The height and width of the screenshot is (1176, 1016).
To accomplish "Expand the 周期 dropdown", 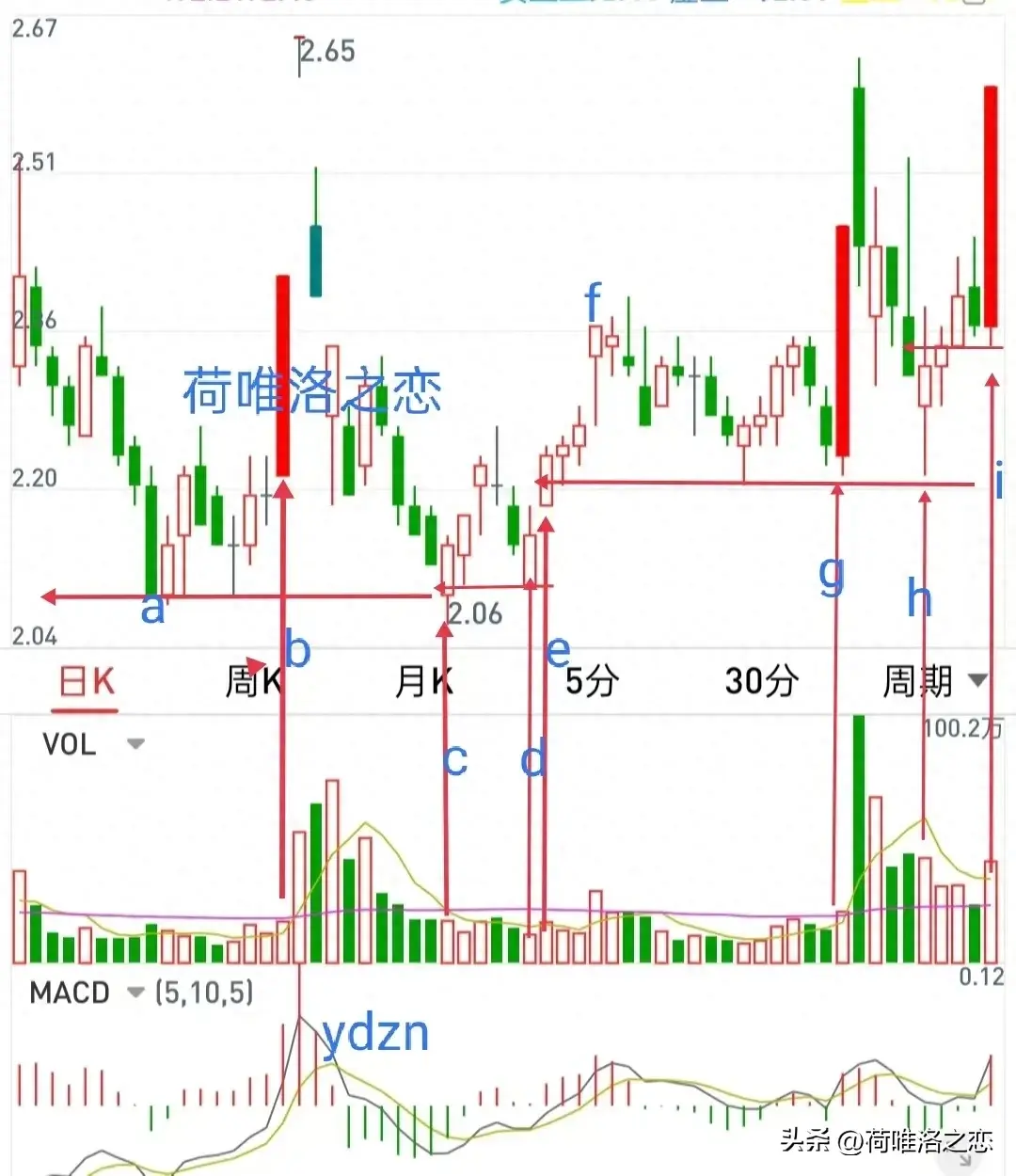I will [x=934, y=681].
